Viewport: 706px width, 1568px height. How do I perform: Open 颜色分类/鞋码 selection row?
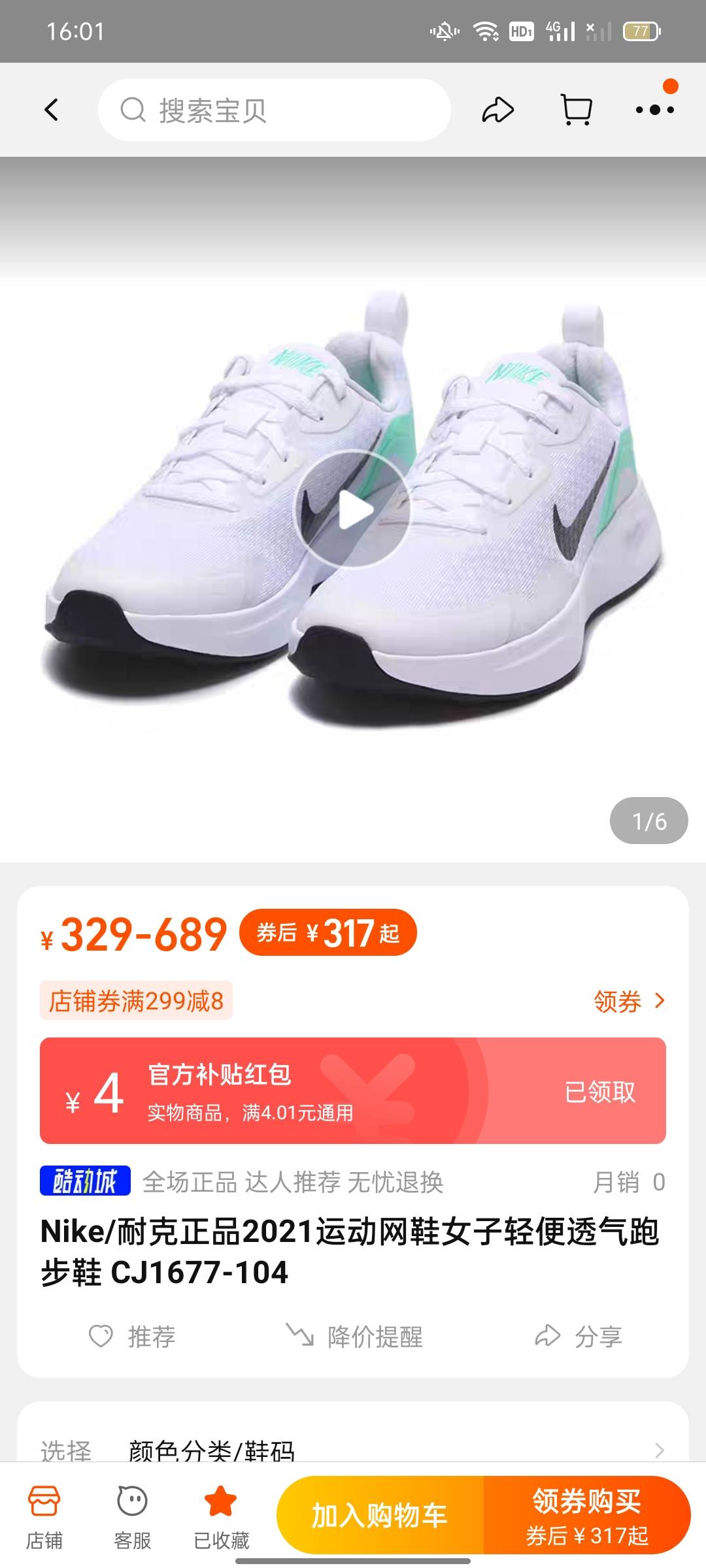[353, 1450]
